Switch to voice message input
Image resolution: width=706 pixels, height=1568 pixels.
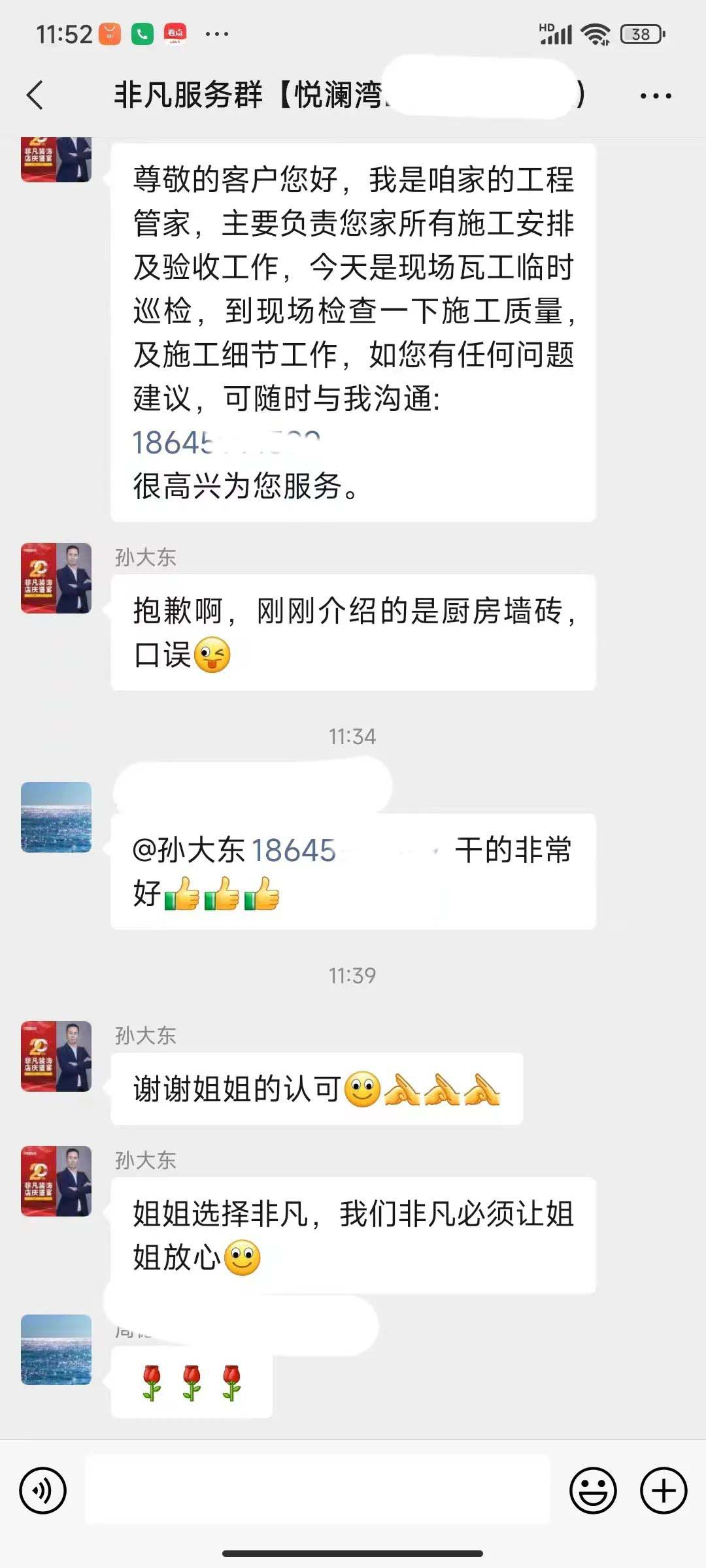[x=43, y=1490]
